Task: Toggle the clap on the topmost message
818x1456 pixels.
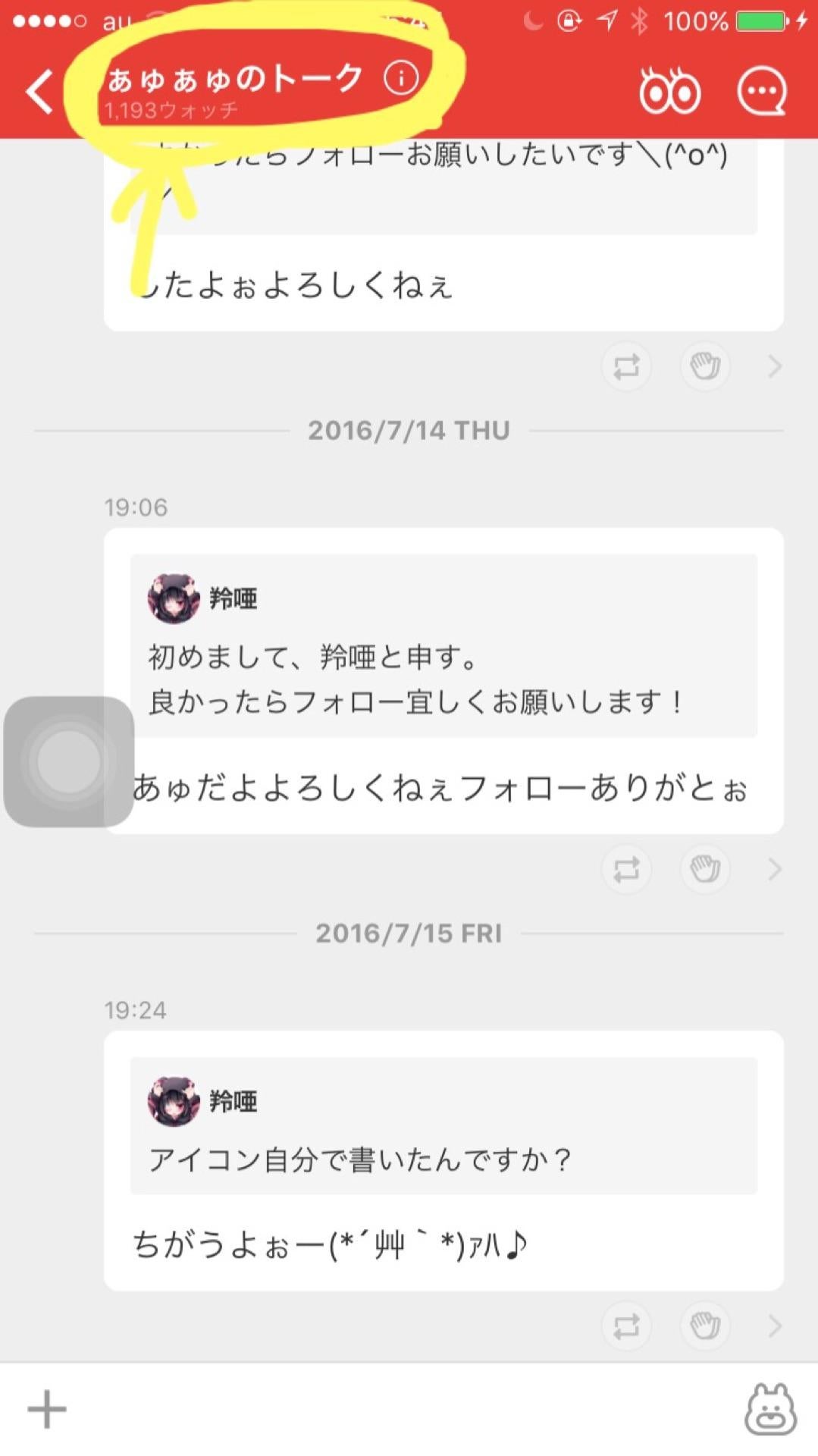Action: [x=704, y=366]
